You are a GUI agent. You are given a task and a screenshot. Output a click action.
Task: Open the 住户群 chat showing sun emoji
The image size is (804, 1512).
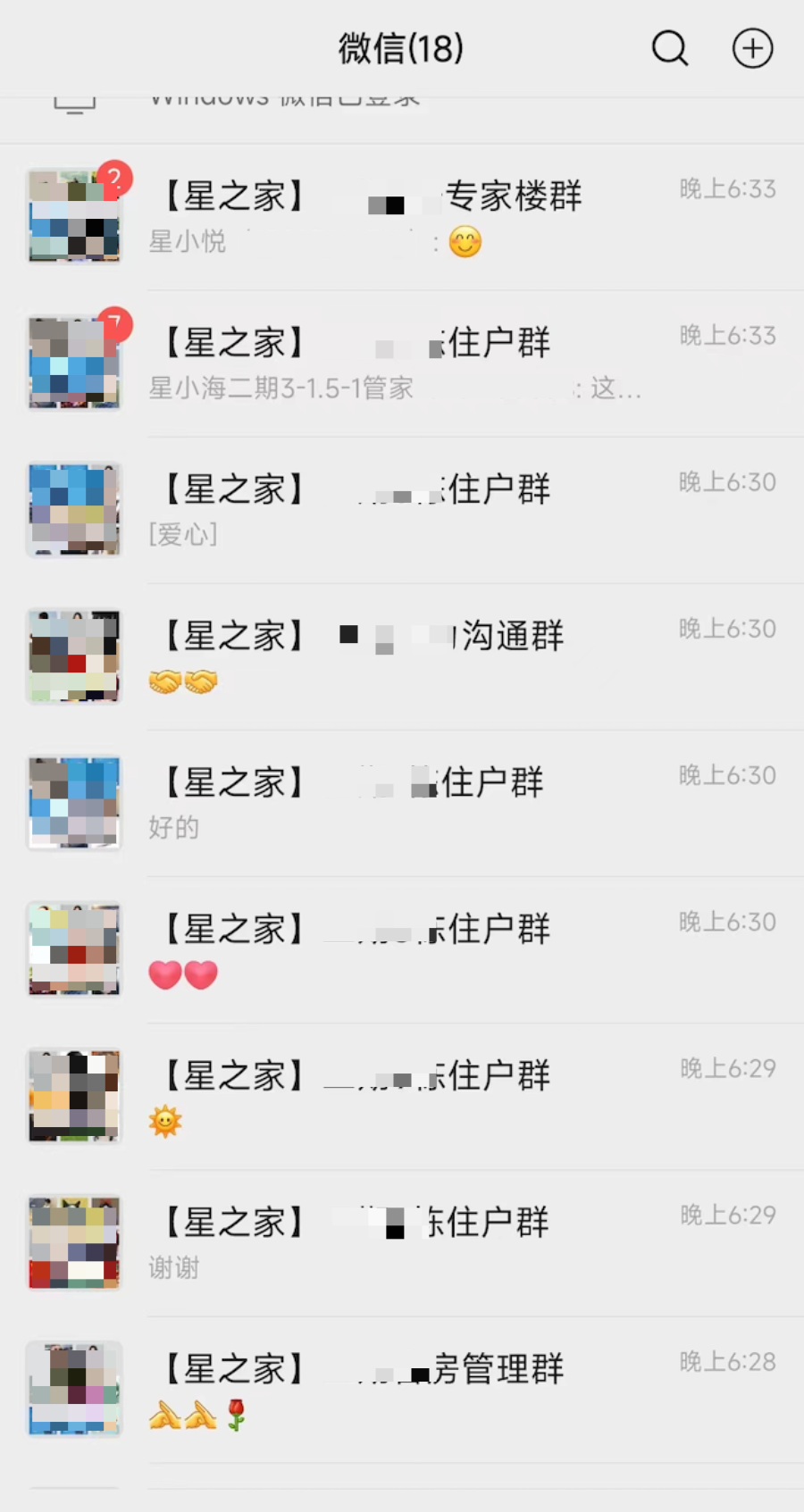click(x=402, y=1095)
